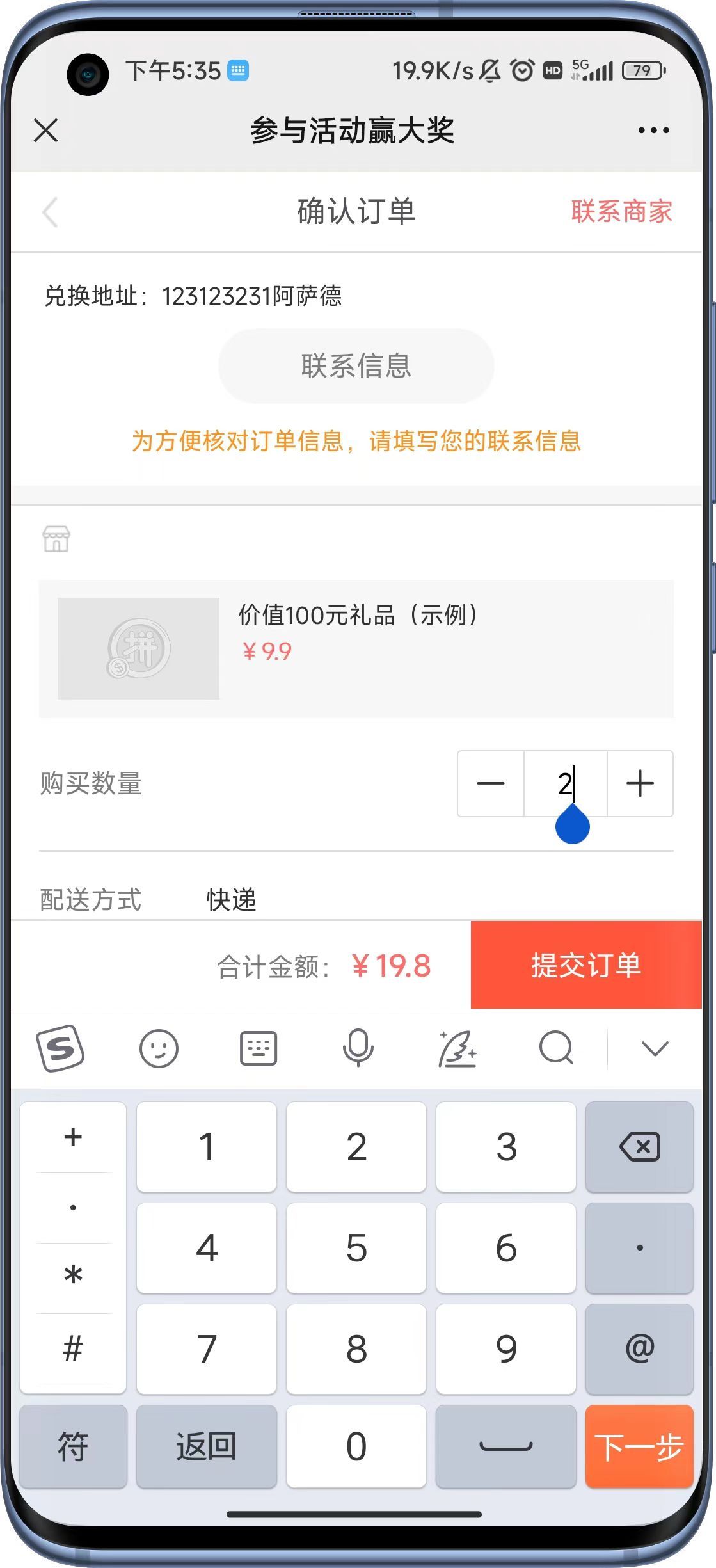The width and height of the screenshot is (716, 1568).
Task: Open the 联系信息 contact info button
Action: pyautogui.click(x=356, y=366)
